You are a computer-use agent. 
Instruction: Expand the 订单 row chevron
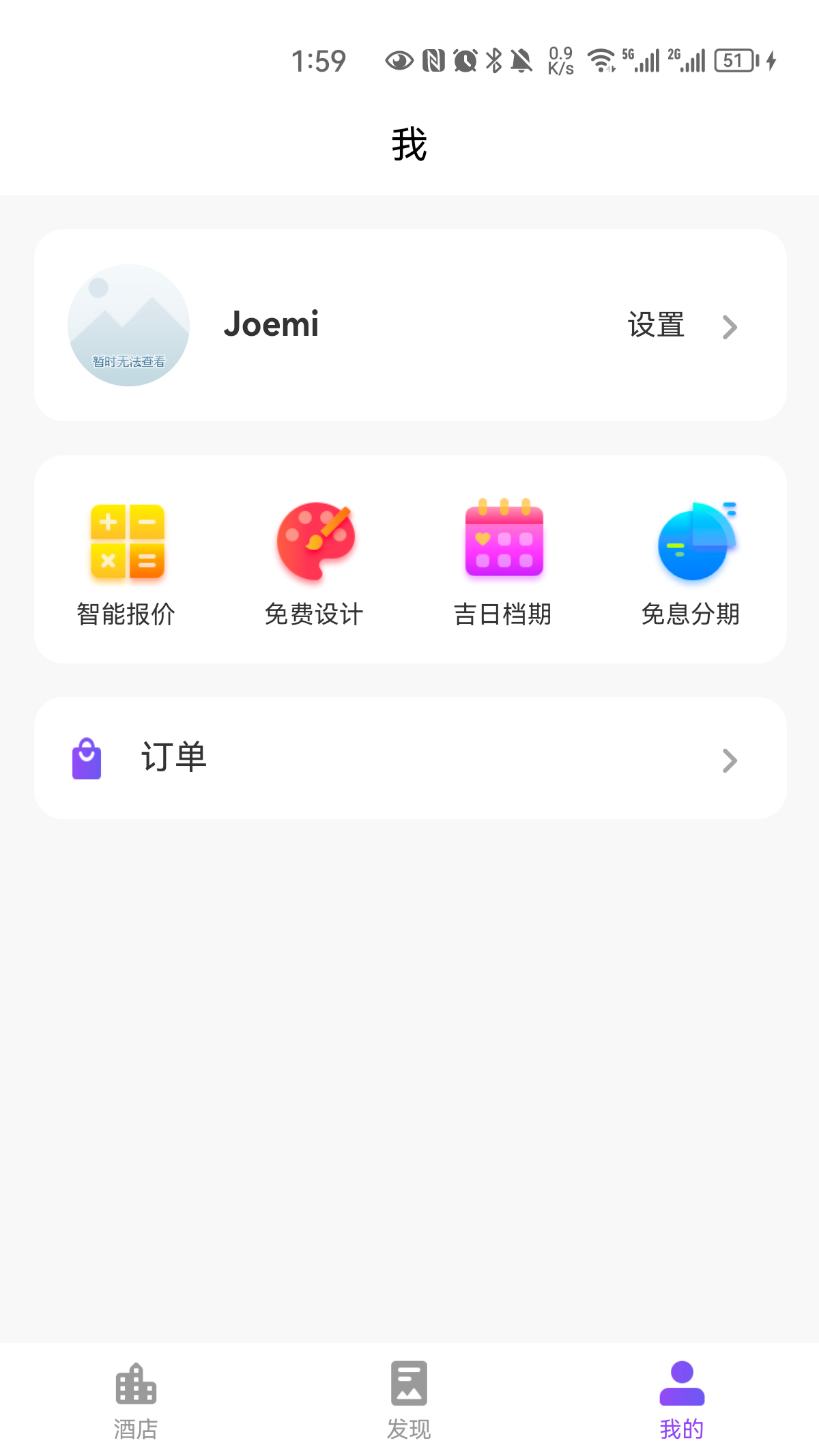coord(730,760)
